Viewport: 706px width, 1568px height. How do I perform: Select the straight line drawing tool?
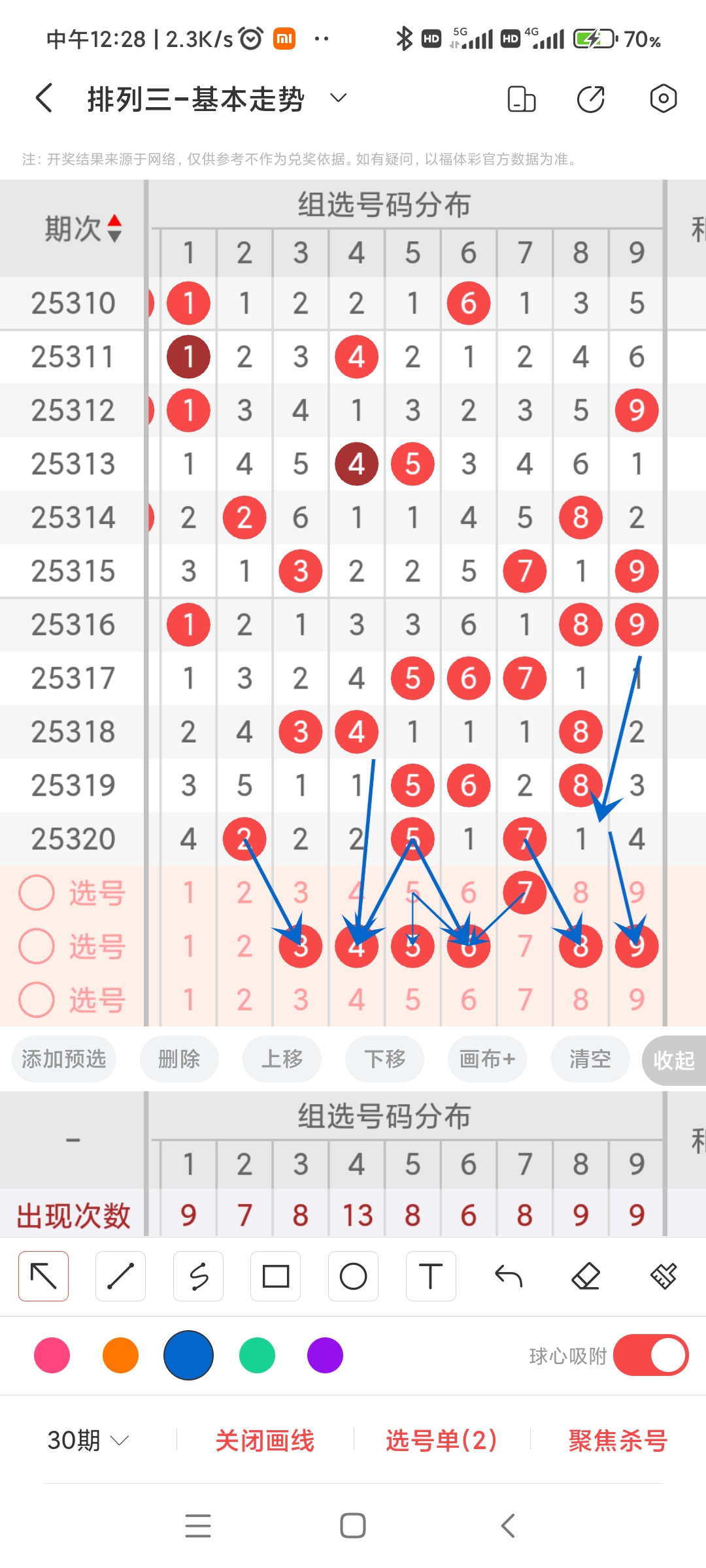click(121, 1275)
